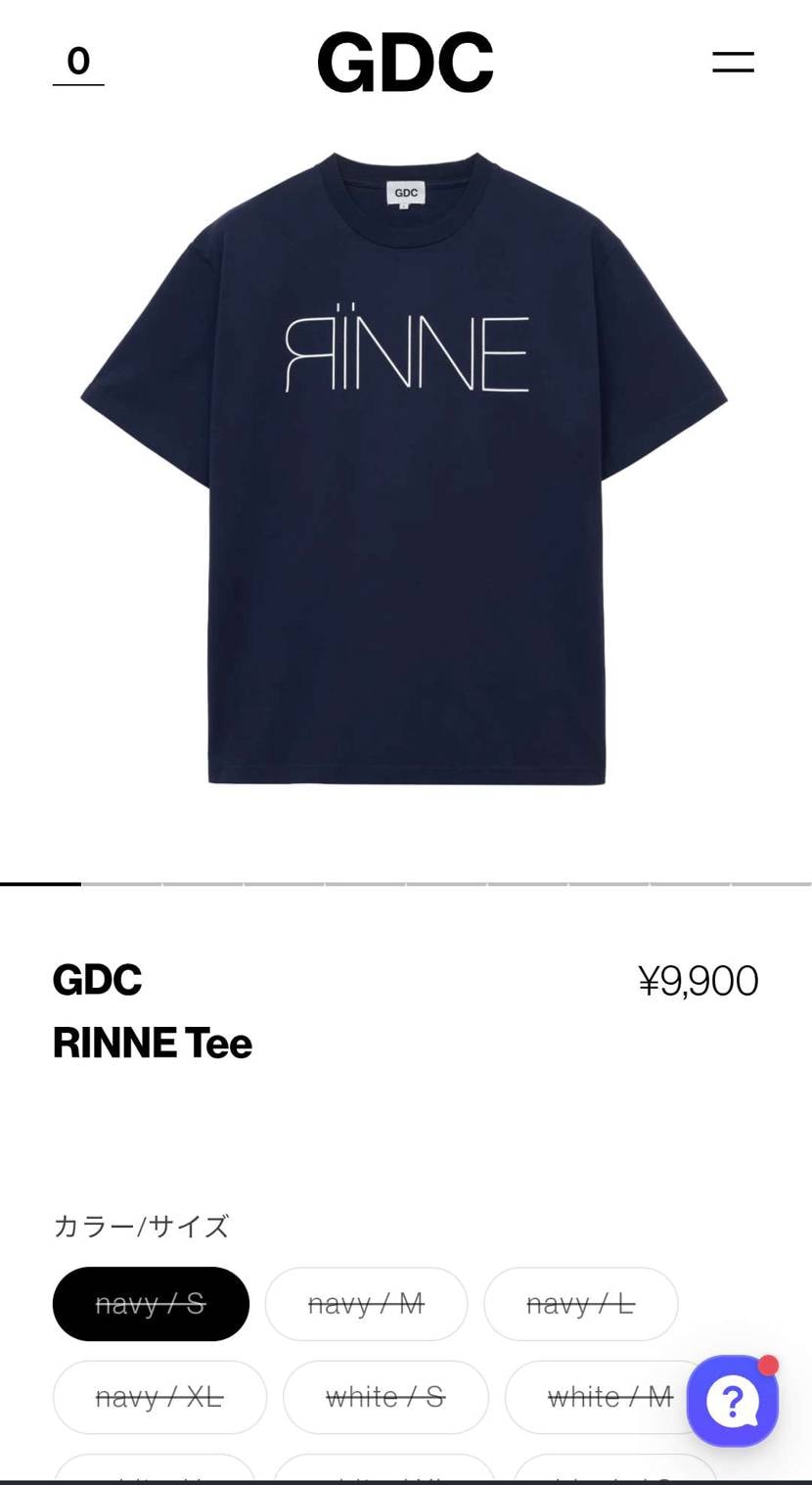Open the help chat bubble
812x1485 pixels.
point(733,1401)
